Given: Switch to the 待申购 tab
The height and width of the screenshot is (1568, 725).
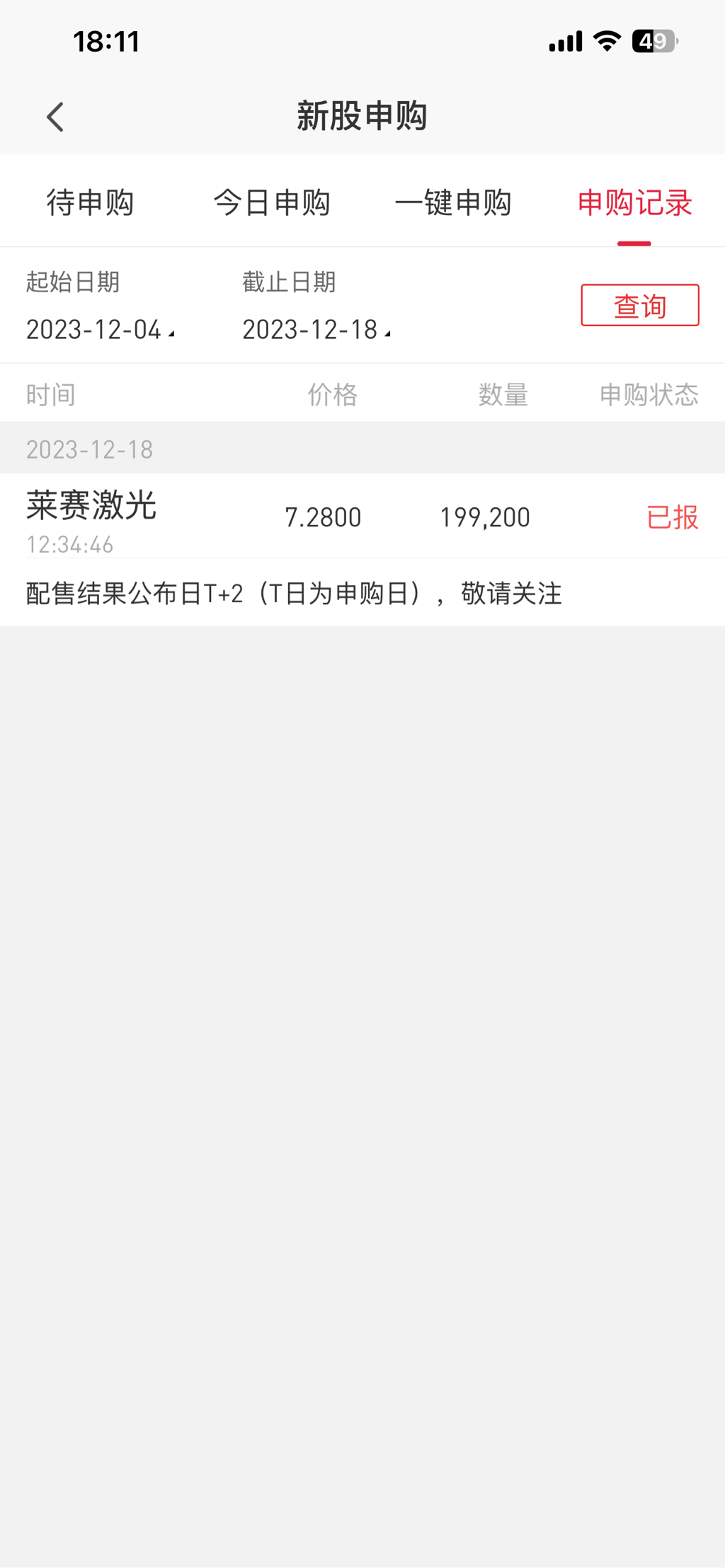Looking at the screenshot, I should 90,203.
